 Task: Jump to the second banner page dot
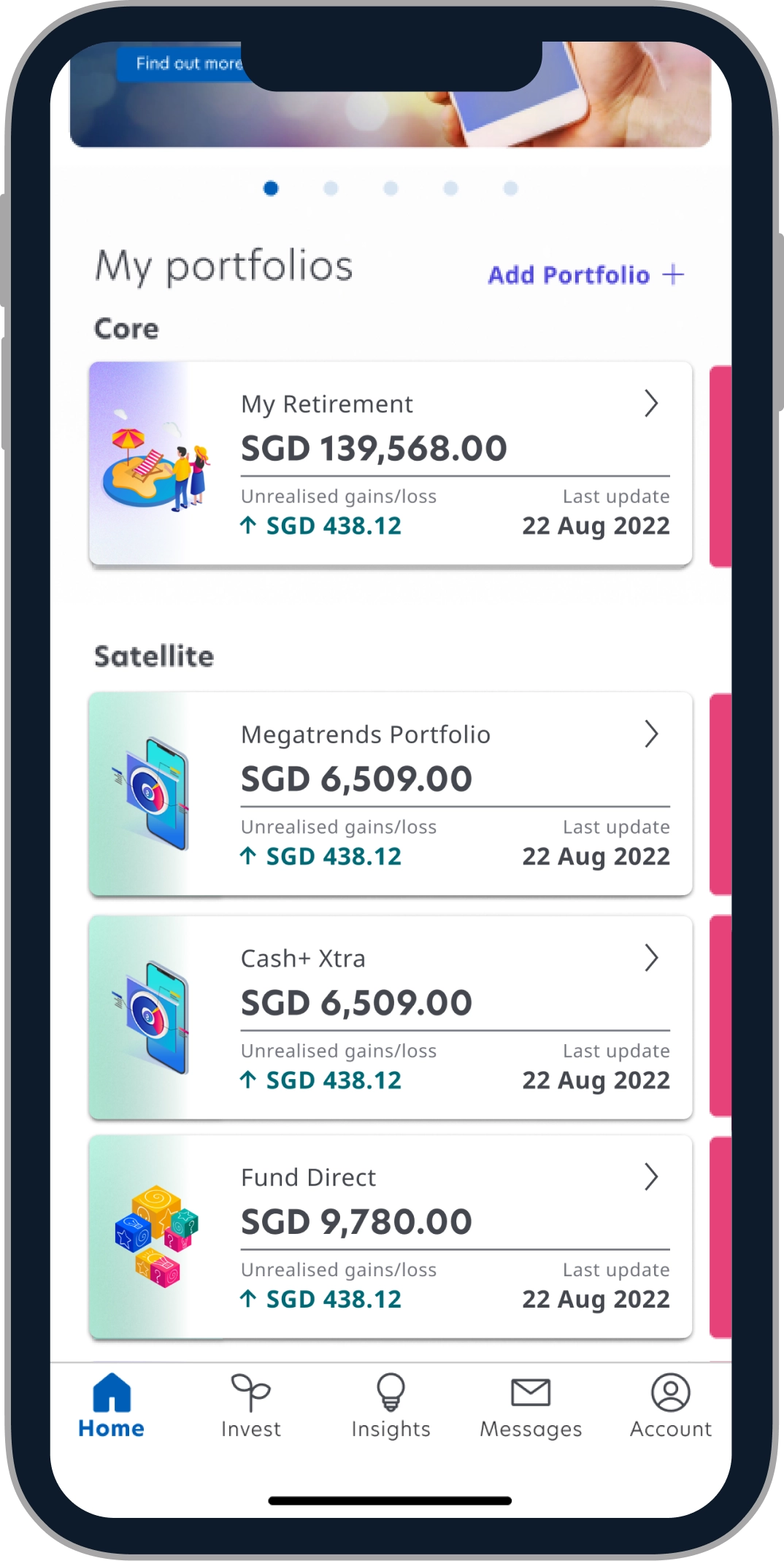[331, 189]
